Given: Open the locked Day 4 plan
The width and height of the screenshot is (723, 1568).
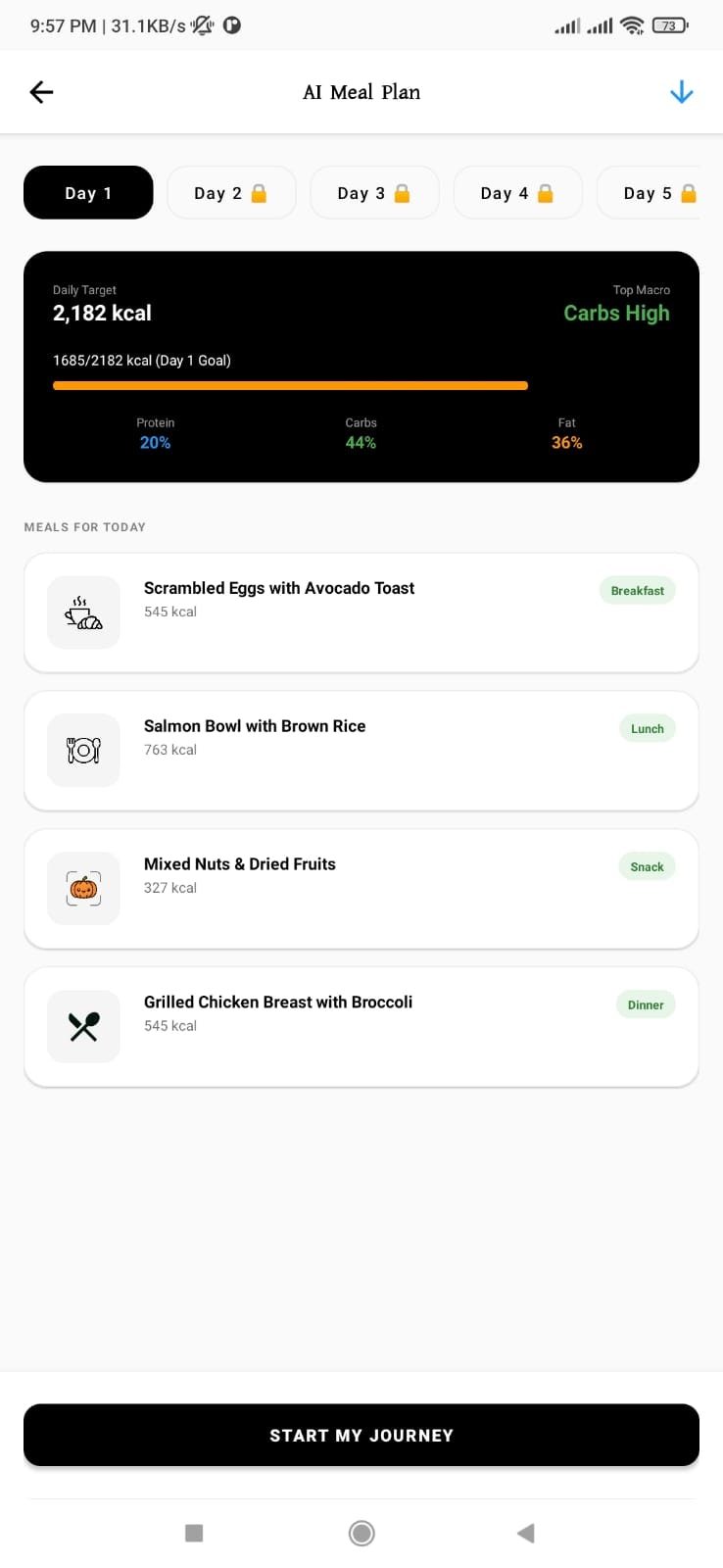Looking at the screenshot, I should coord(517,193).
